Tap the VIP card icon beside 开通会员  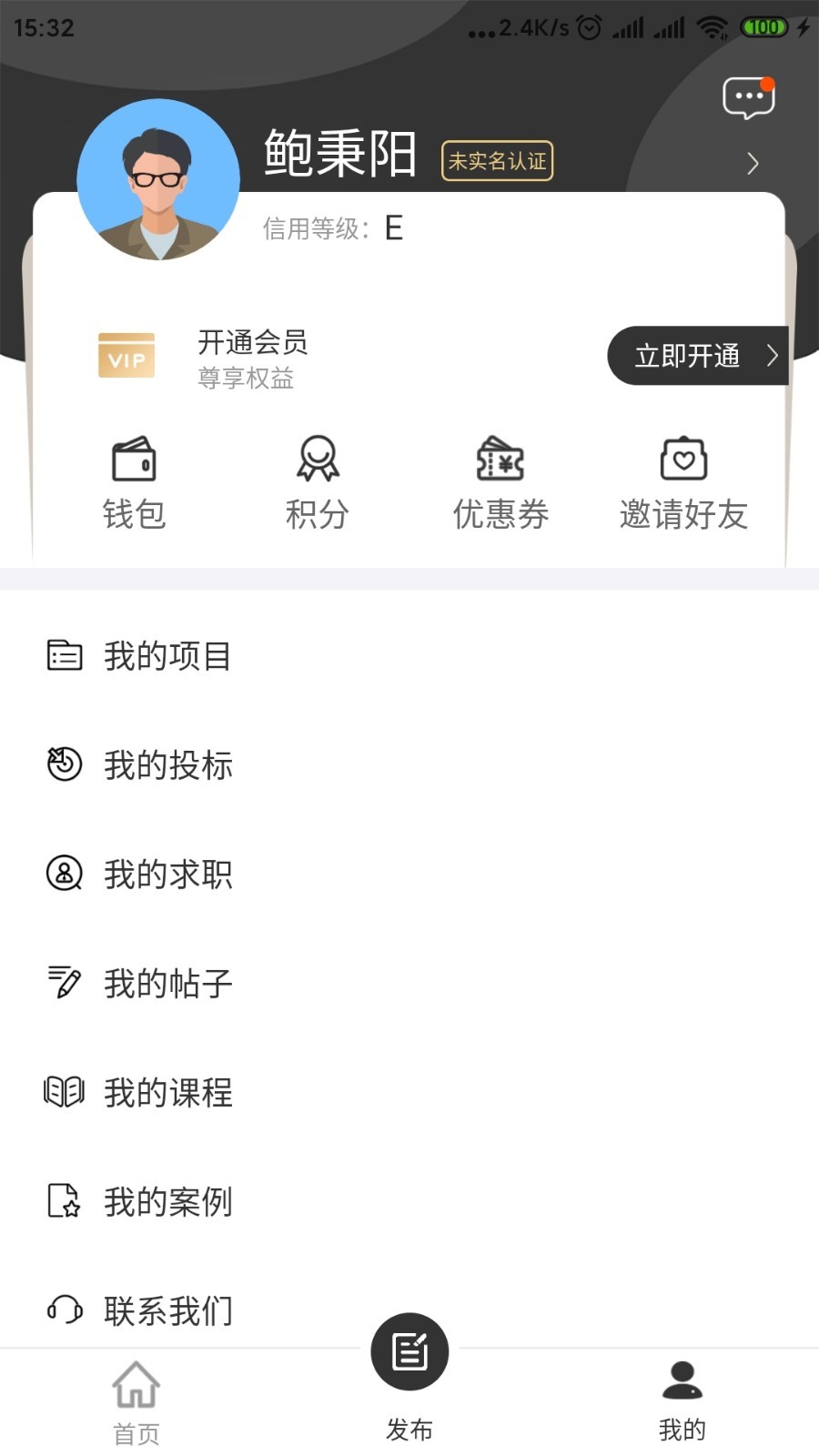click(x=126, y=357)
